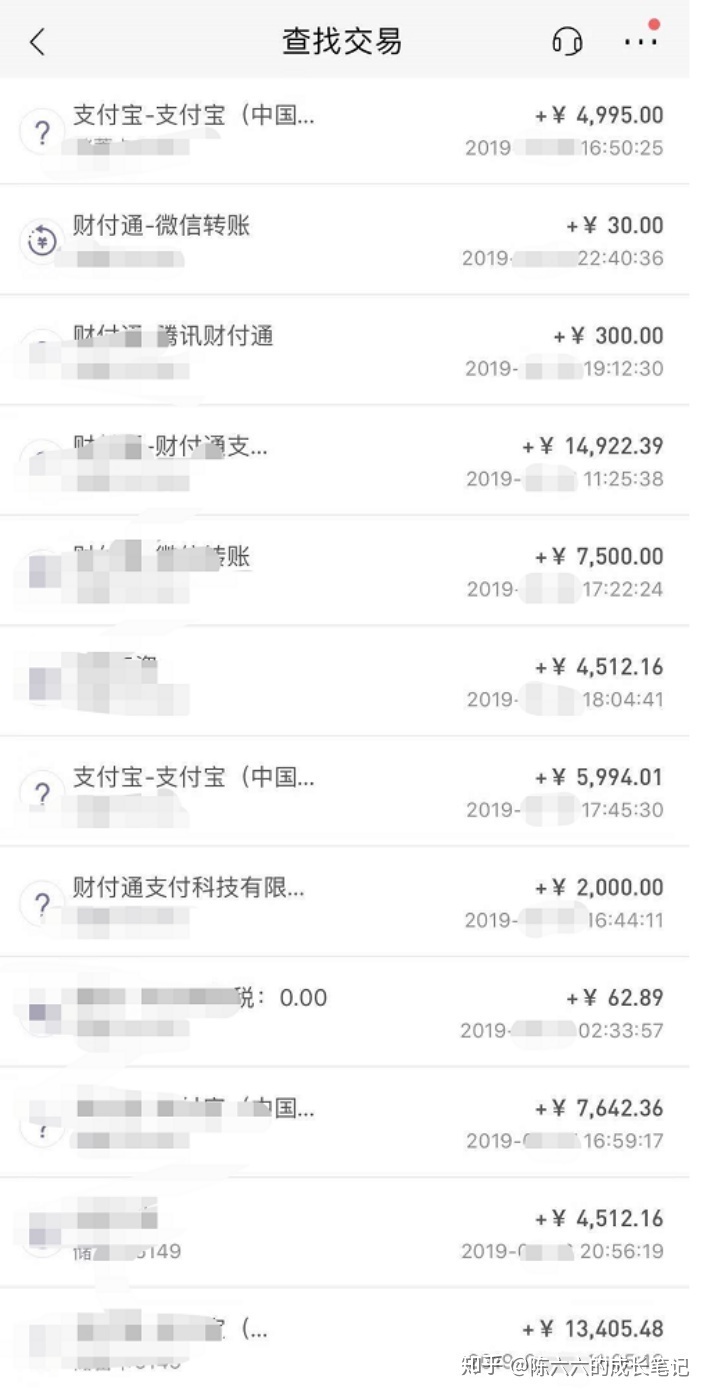Open the +¥4,512.16 transaction at 18:04:41
Image resolution: width=707 pixels, height=1395 pixels.
[344, 682]
